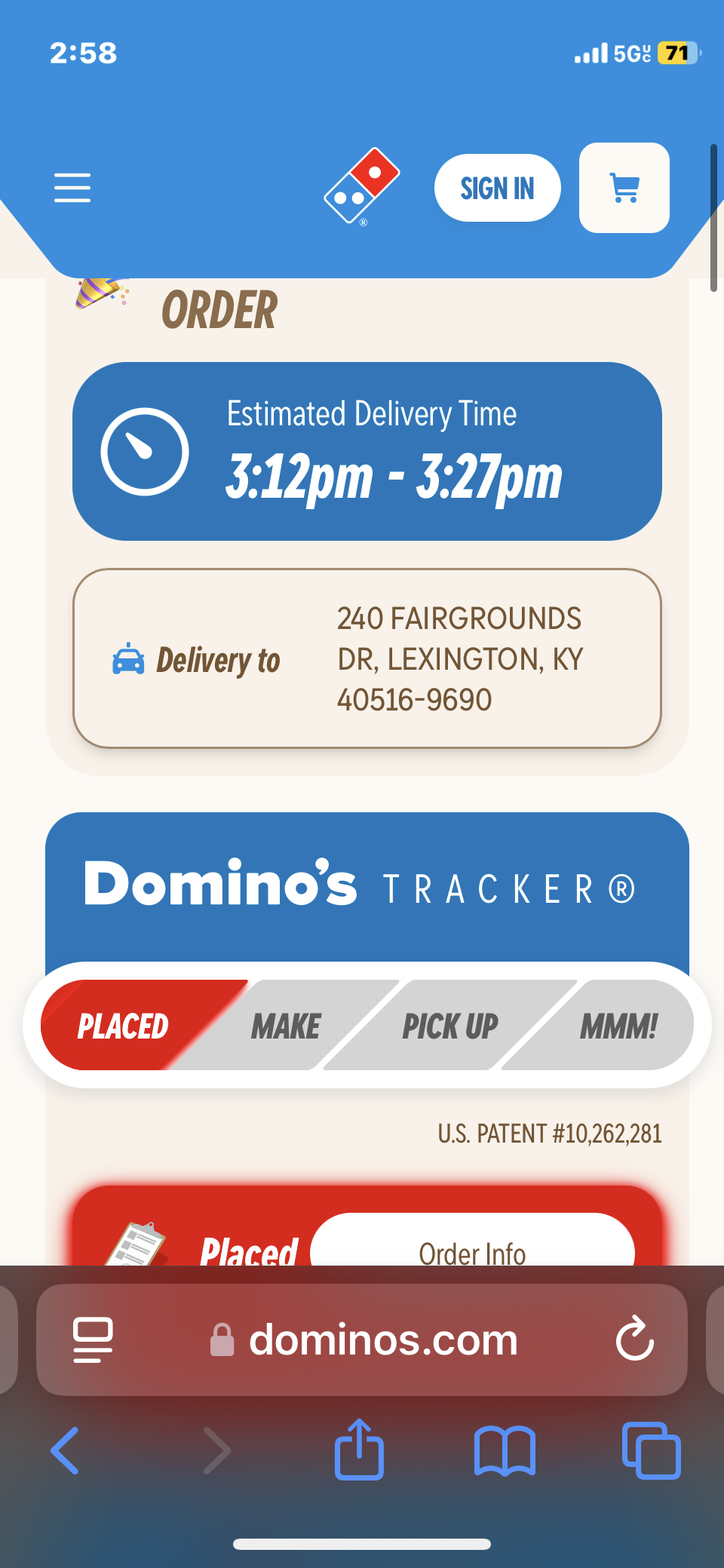Open Safari page settings menu
724x1568 pixels.
(x=93, y=1339)
